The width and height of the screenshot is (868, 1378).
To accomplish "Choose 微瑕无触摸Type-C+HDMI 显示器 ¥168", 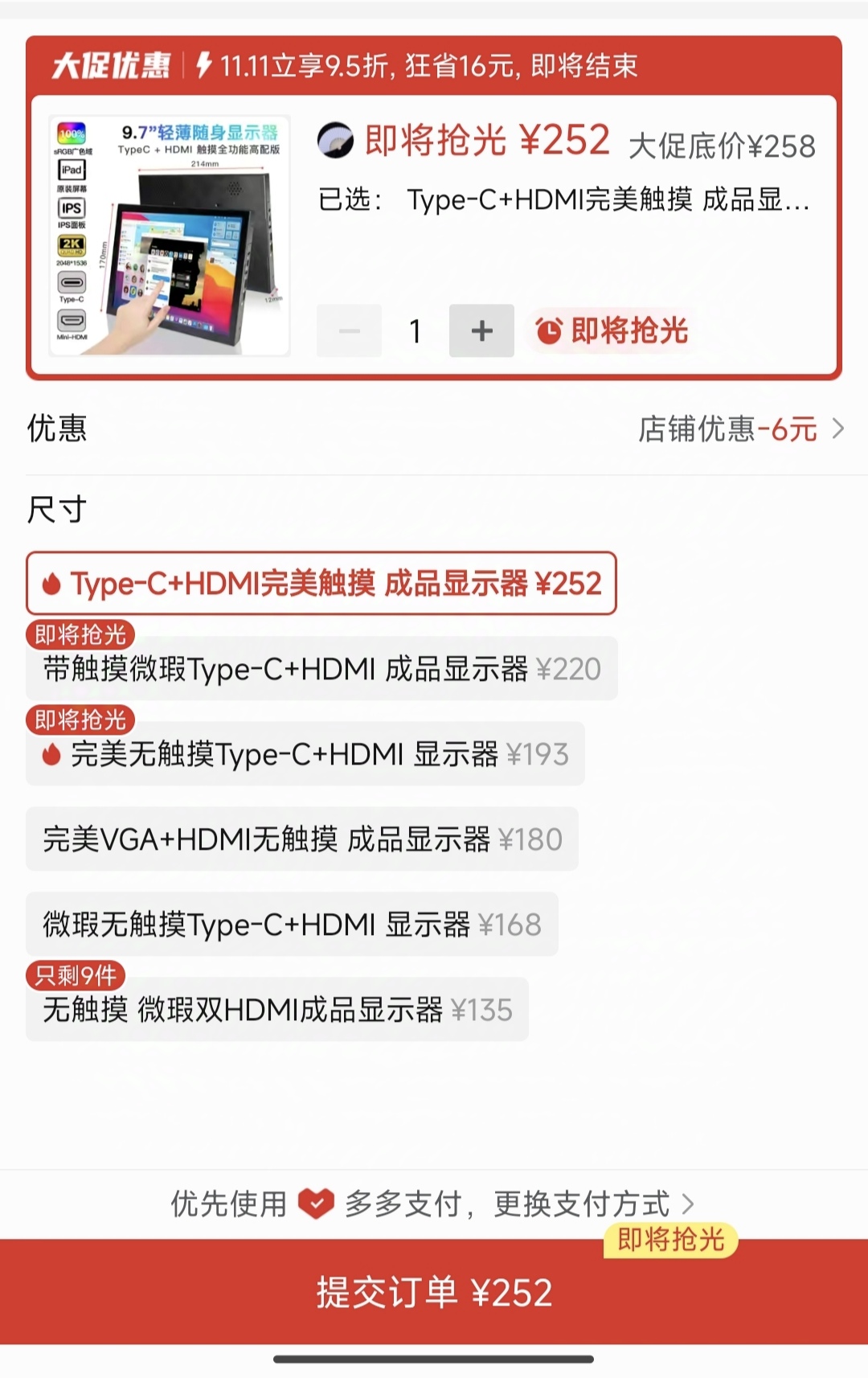I will coord(292,925).
